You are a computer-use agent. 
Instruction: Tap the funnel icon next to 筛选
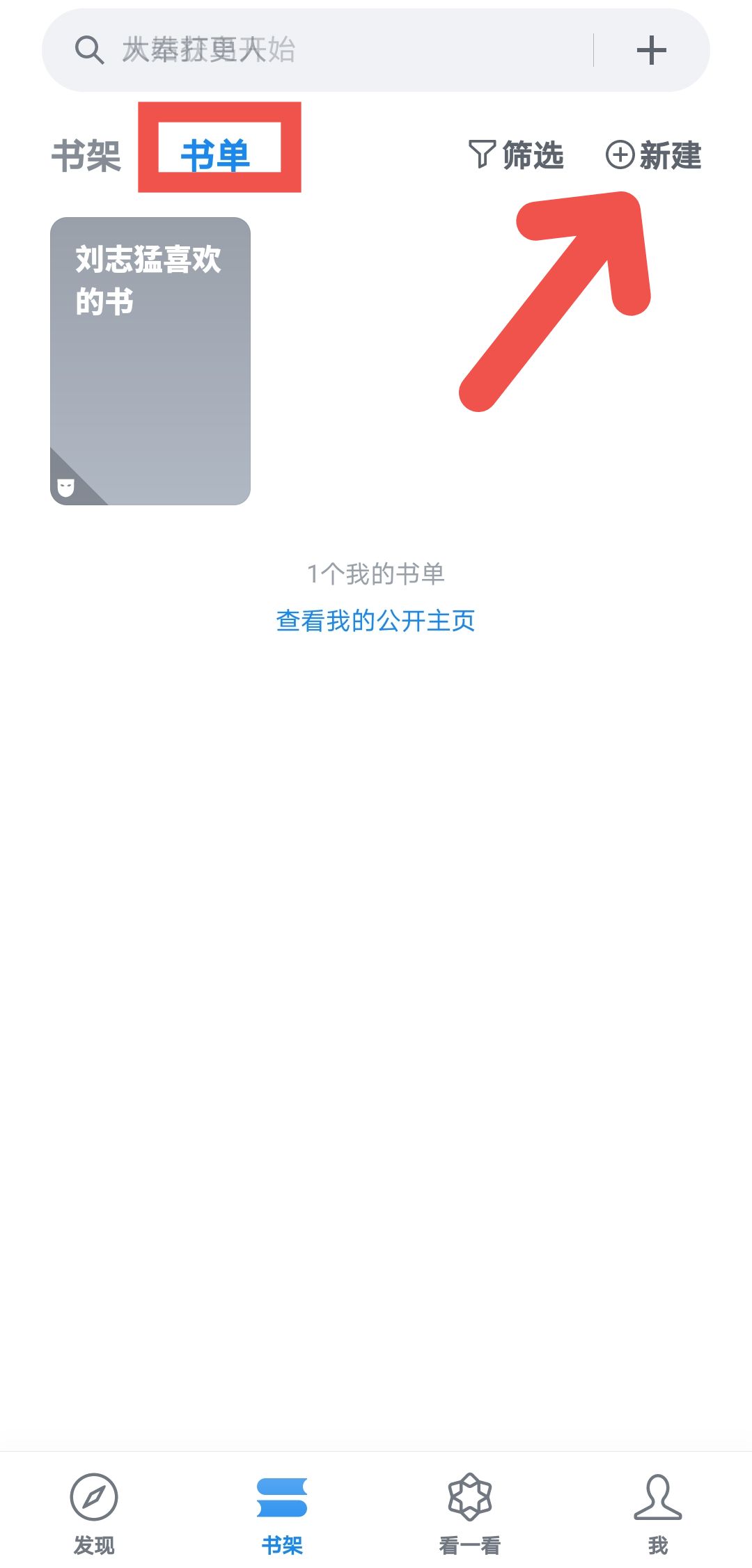click(483, 155)
